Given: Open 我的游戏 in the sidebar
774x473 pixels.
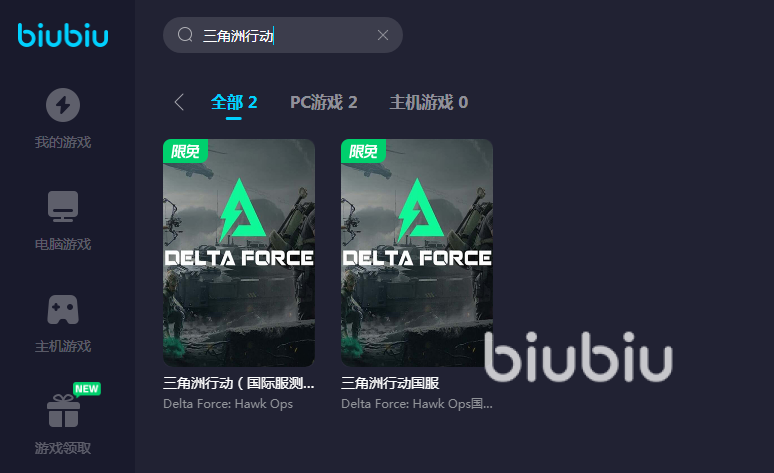Looking at the screenshot, I should point(63,118).
